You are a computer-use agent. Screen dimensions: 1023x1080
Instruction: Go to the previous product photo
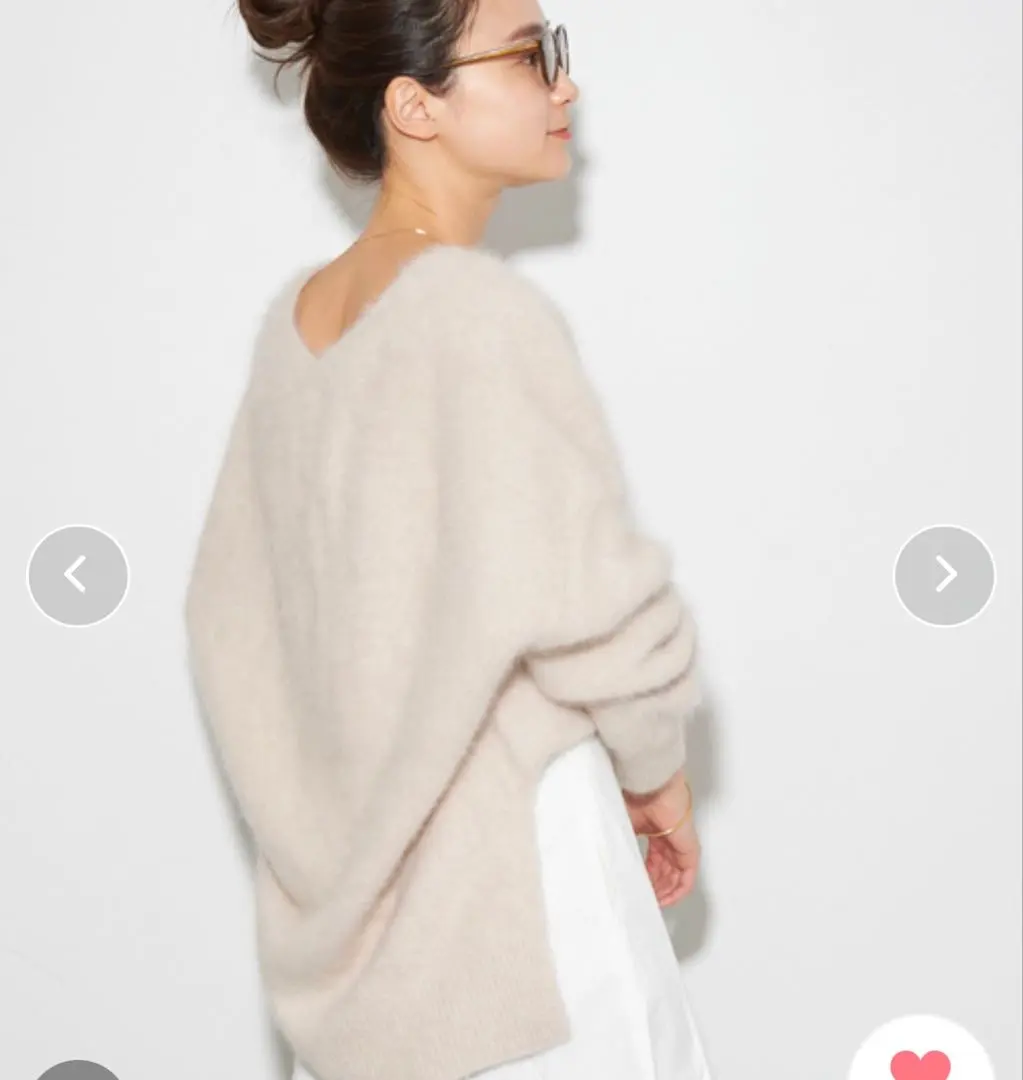(x=78, y=575)
